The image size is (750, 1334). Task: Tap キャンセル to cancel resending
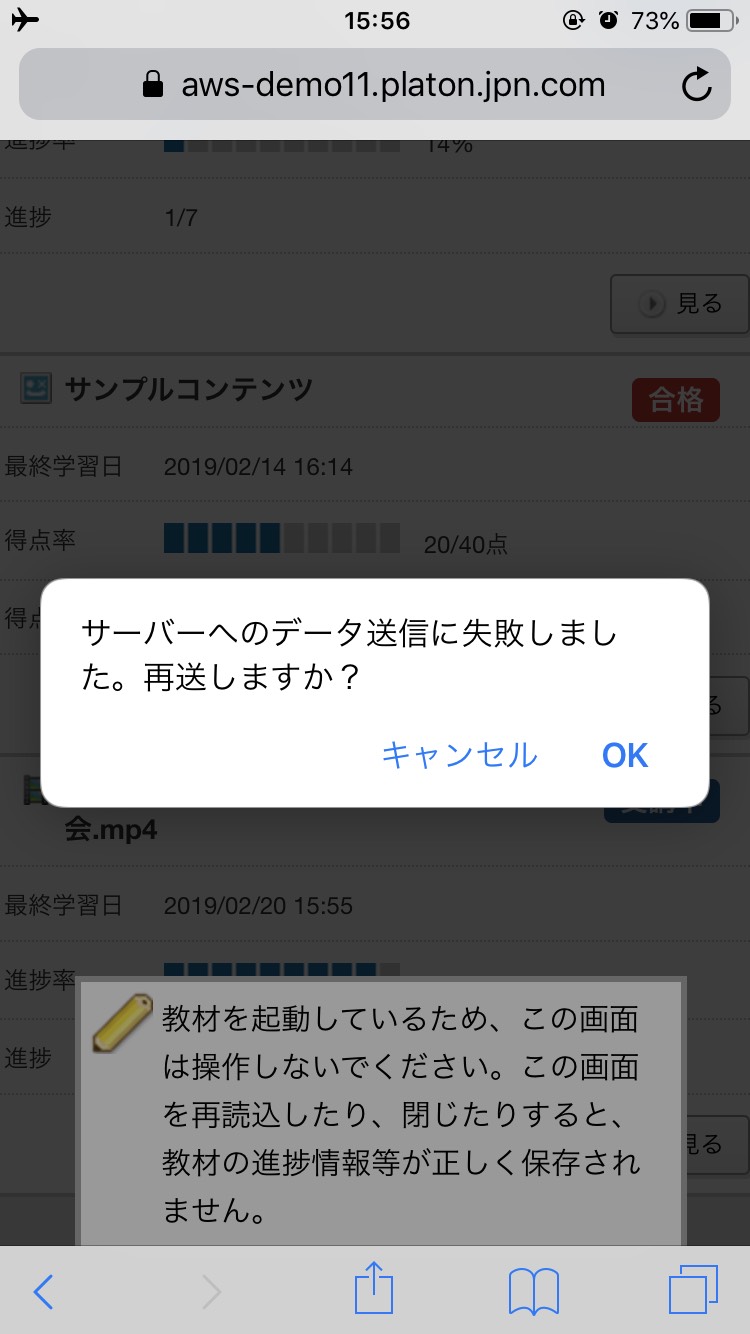(459, 755)
